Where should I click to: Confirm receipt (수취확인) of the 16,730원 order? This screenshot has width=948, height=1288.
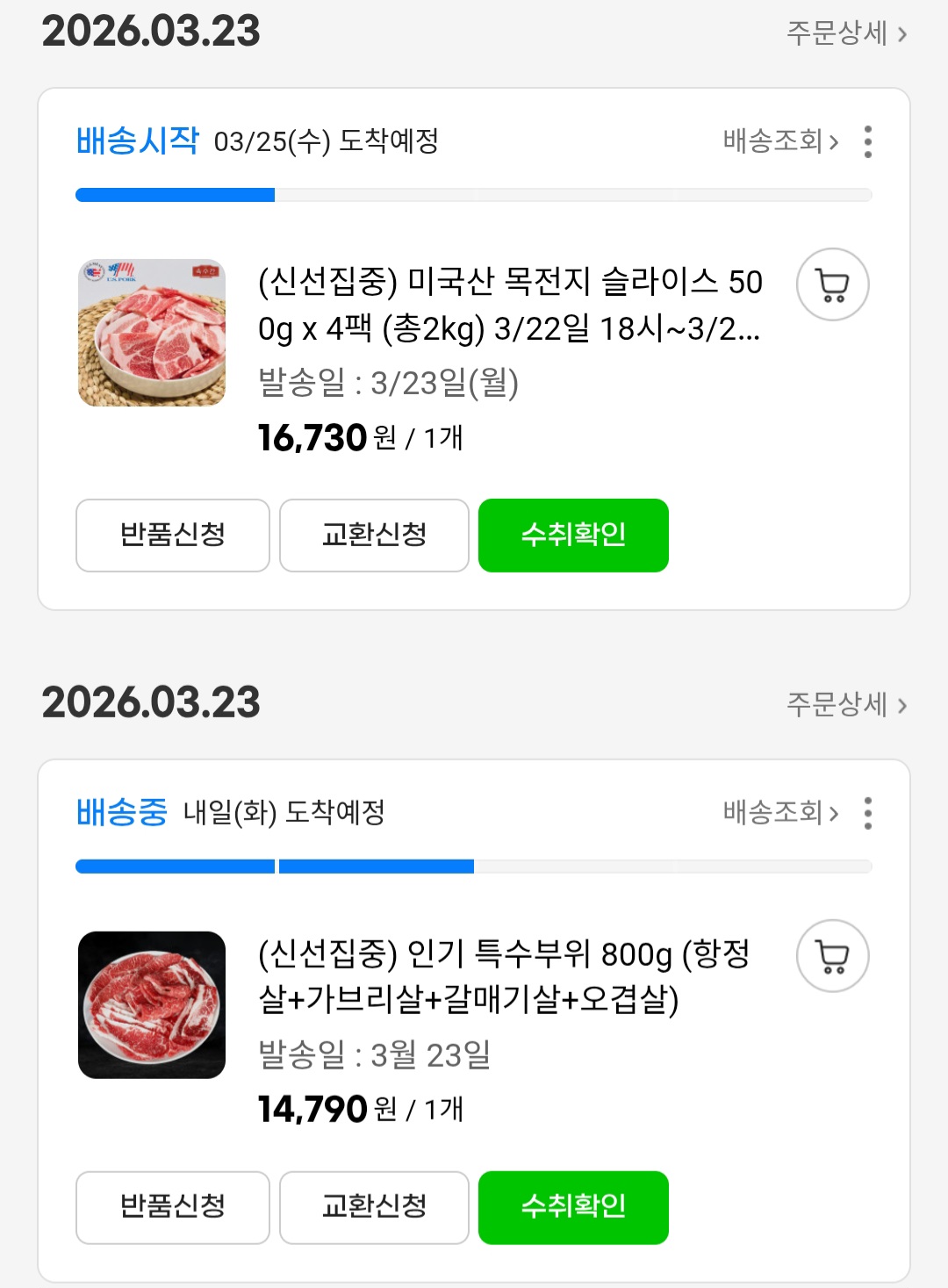tap(573, 535)
